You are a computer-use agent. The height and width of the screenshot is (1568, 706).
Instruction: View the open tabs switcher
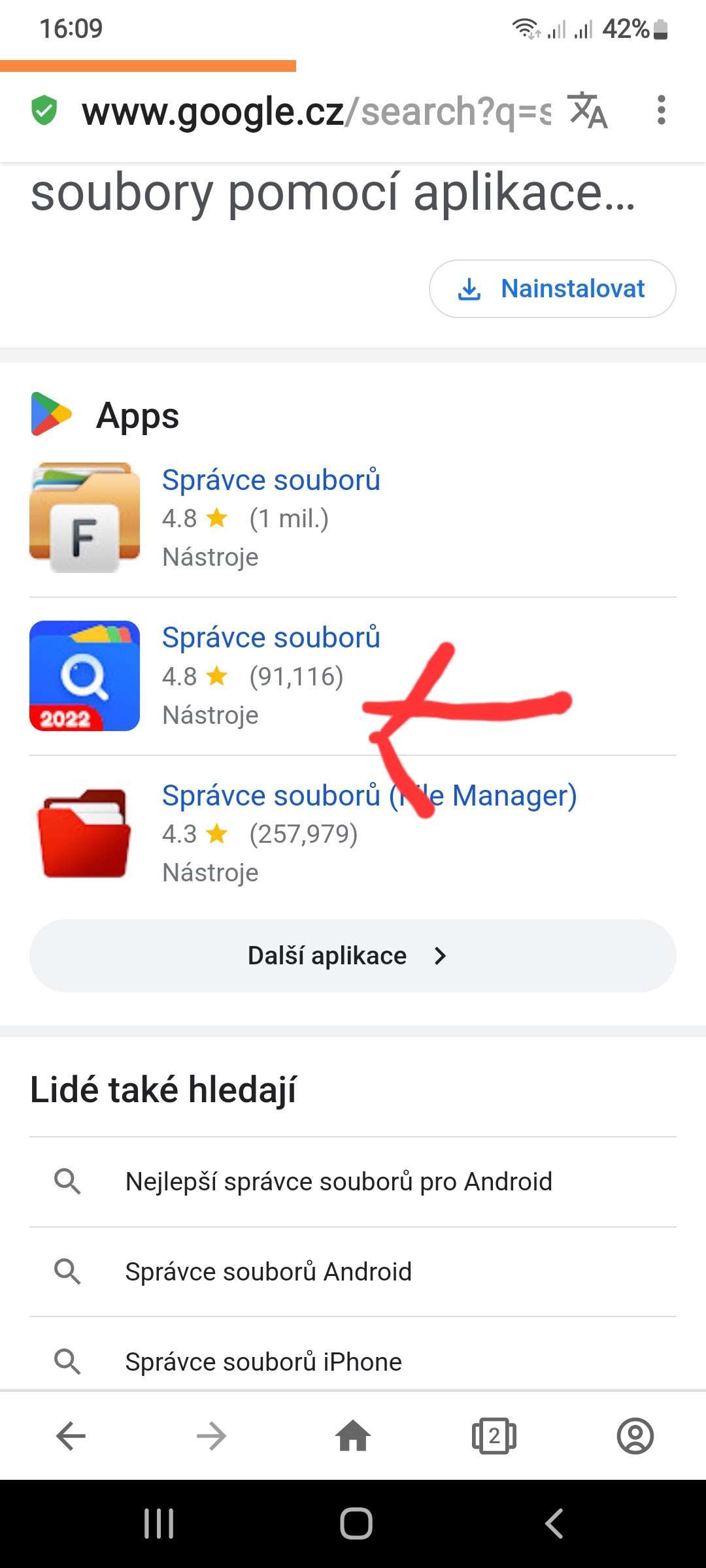pyautogui.click(x=494, y=1436)
